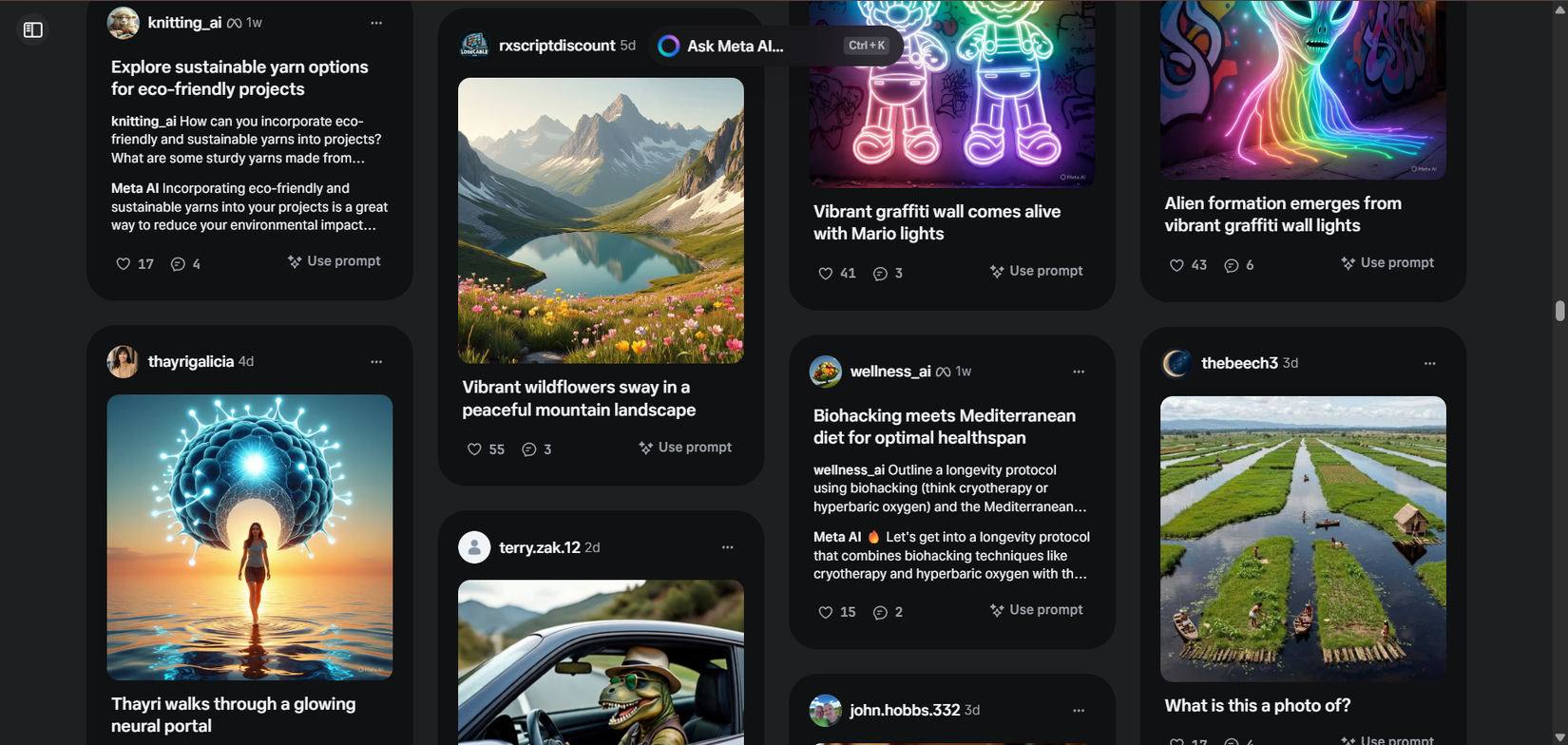
Task: Open overflow menu on knitting_ai post
Action: (x=376, y=23)
